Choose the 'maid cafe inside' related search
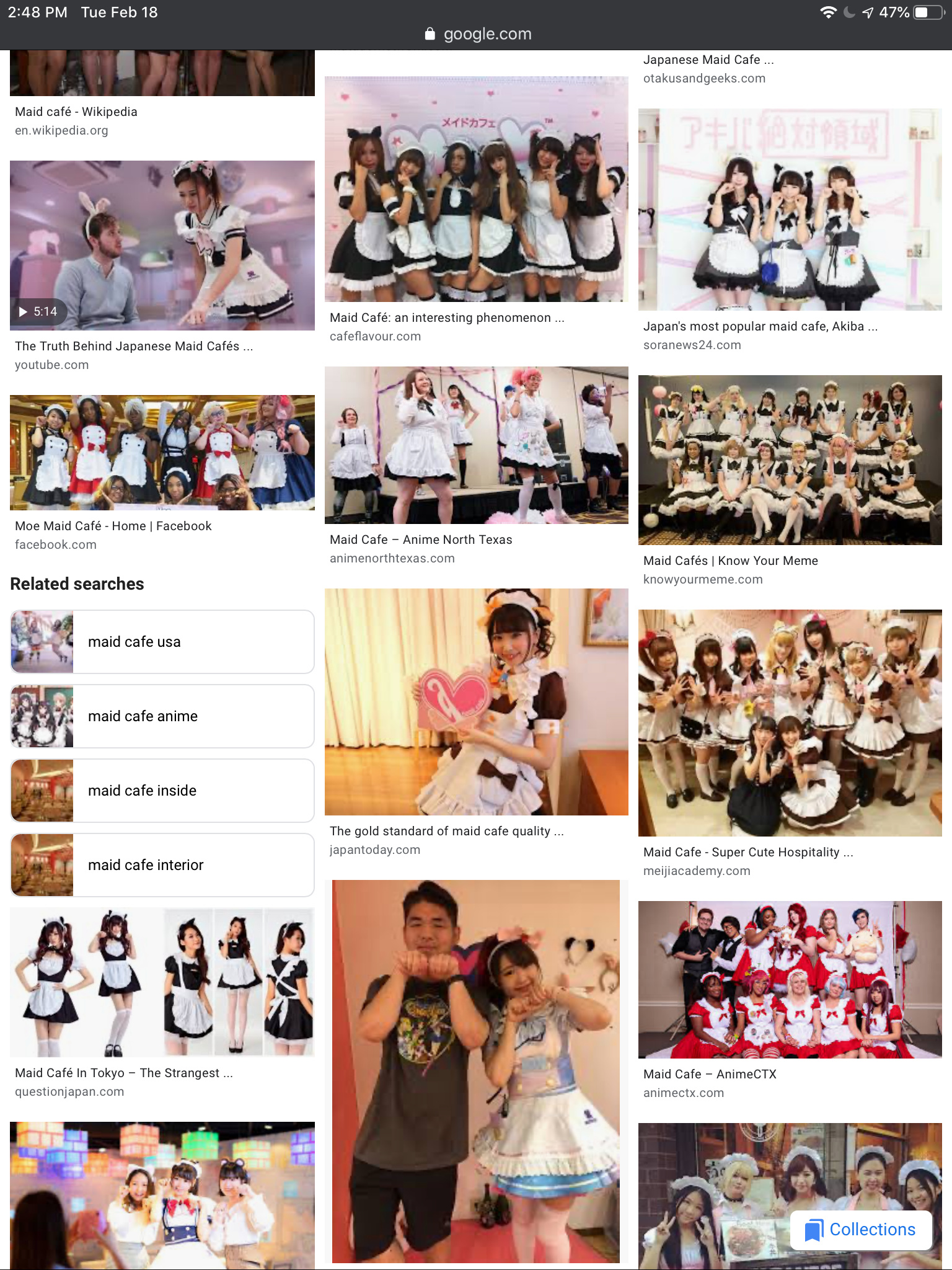The image size is (952, 1270). tap(162, 791)
